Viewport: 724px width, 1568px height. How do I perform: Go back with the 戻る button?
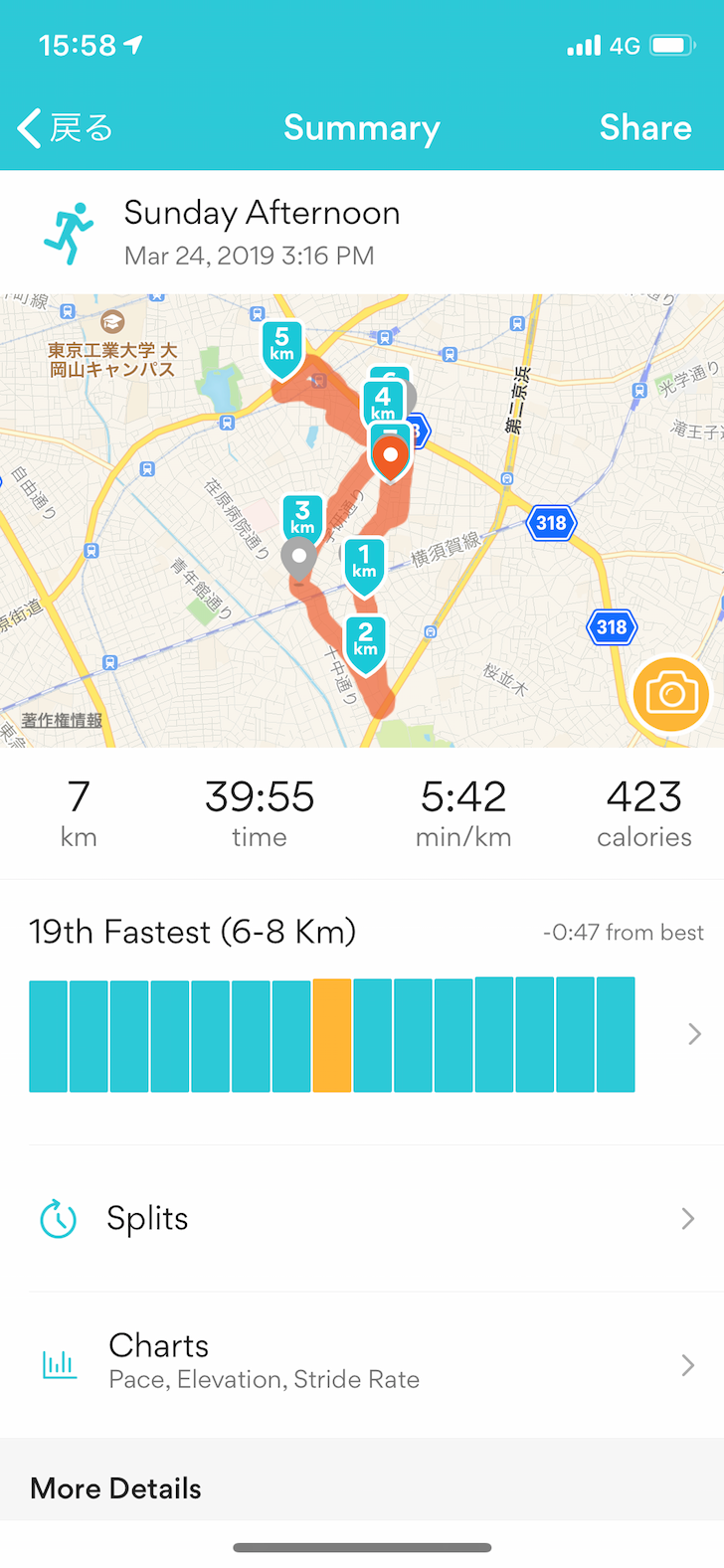click(x=66, y=128)
